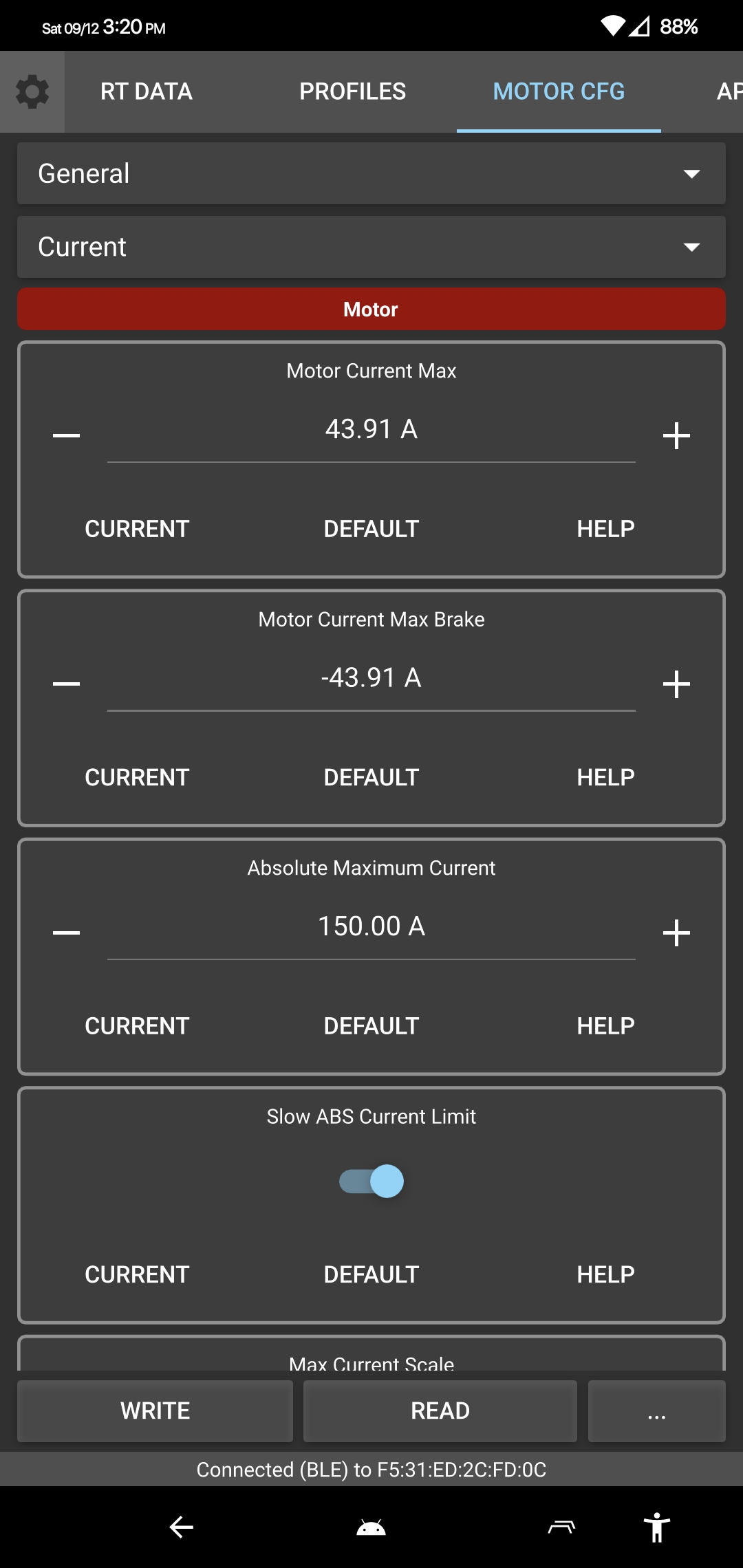Edit the Absolute Maximum Current value
The height and width of the screenshot is (1568, 743).
pyautogui.click(x=371, y=927)
